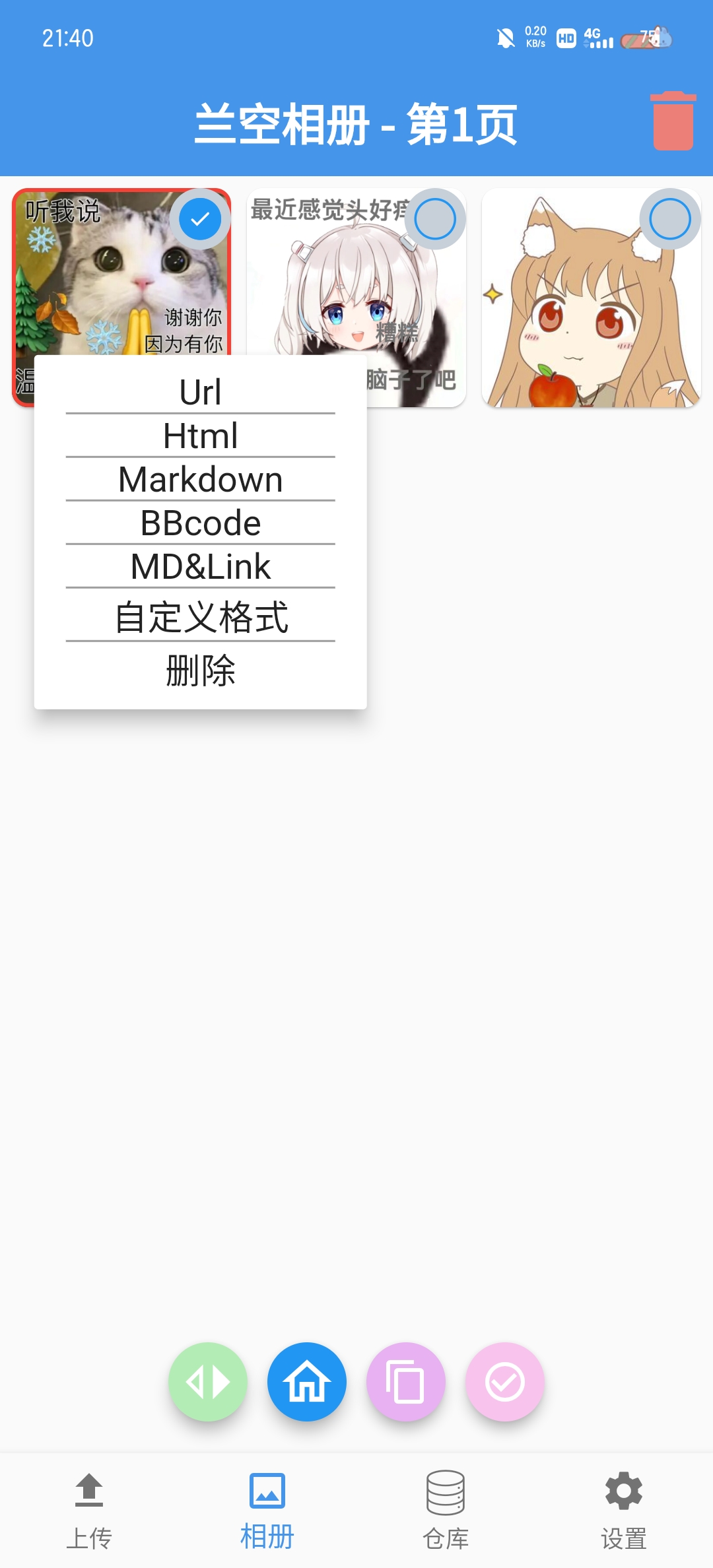Select BBcode in the popup menu
The height and width of the screenshot is (1568, 713).
click(x=201, y=523)
